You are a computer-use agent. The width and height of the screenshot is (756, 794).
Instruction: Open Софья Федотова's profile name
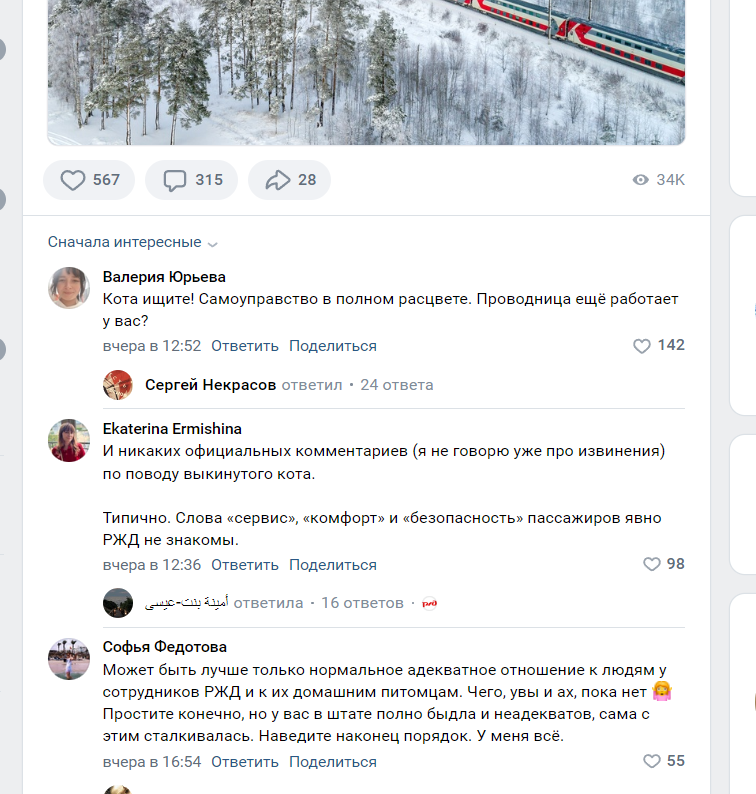(165, 647)
